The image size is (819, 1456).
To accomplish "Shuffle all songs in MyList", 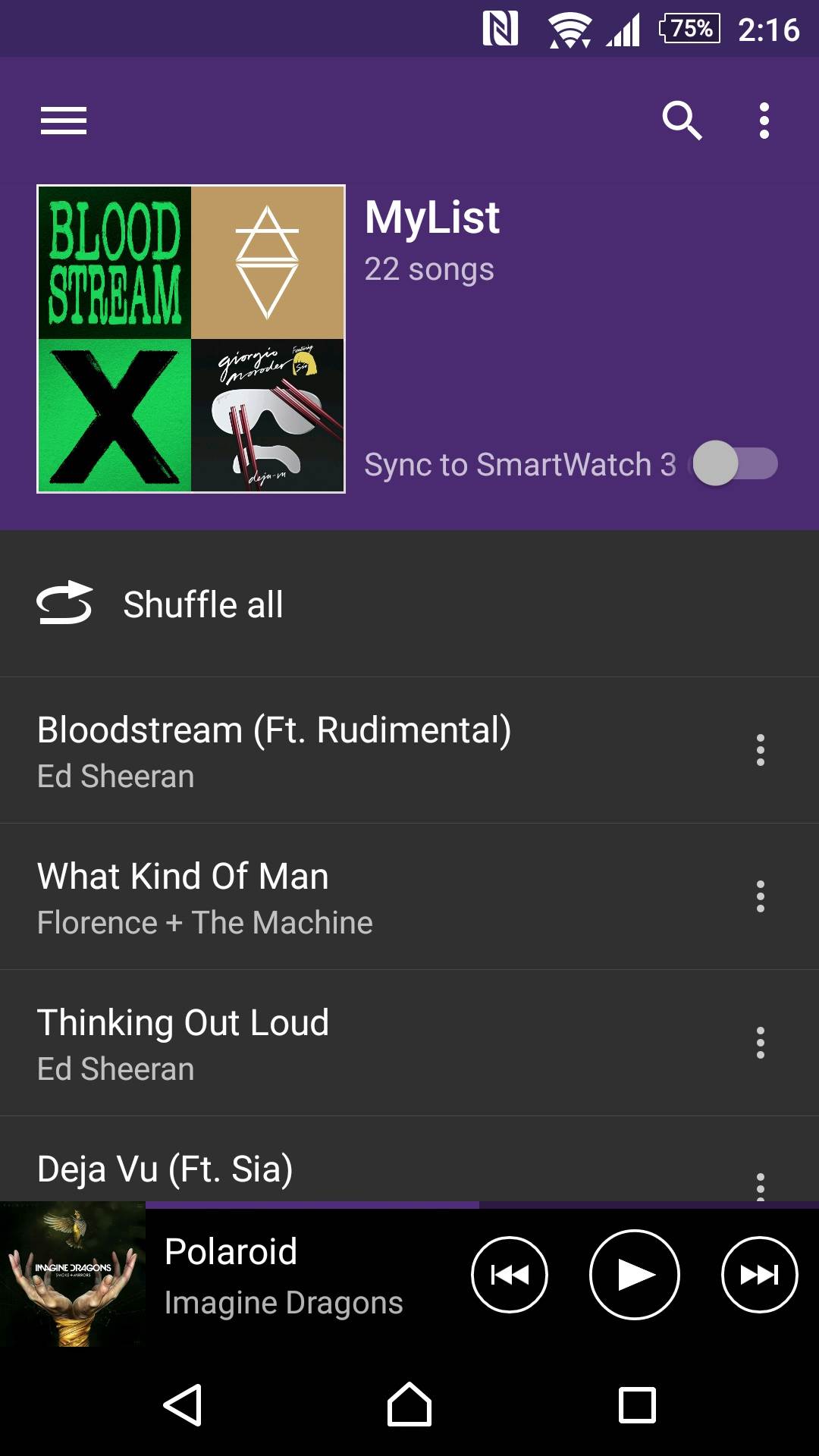I will click(203, 604).
